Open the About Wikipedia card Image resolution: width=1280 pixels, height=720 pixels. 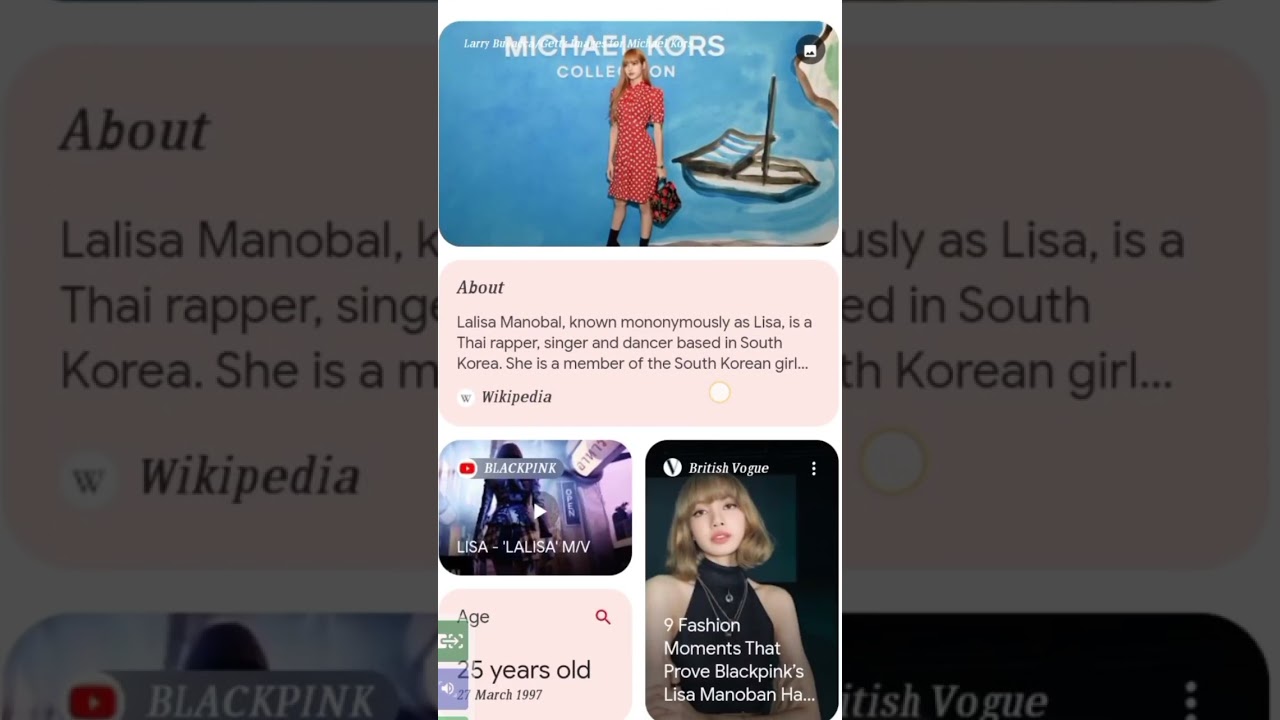tap(638, 343)
